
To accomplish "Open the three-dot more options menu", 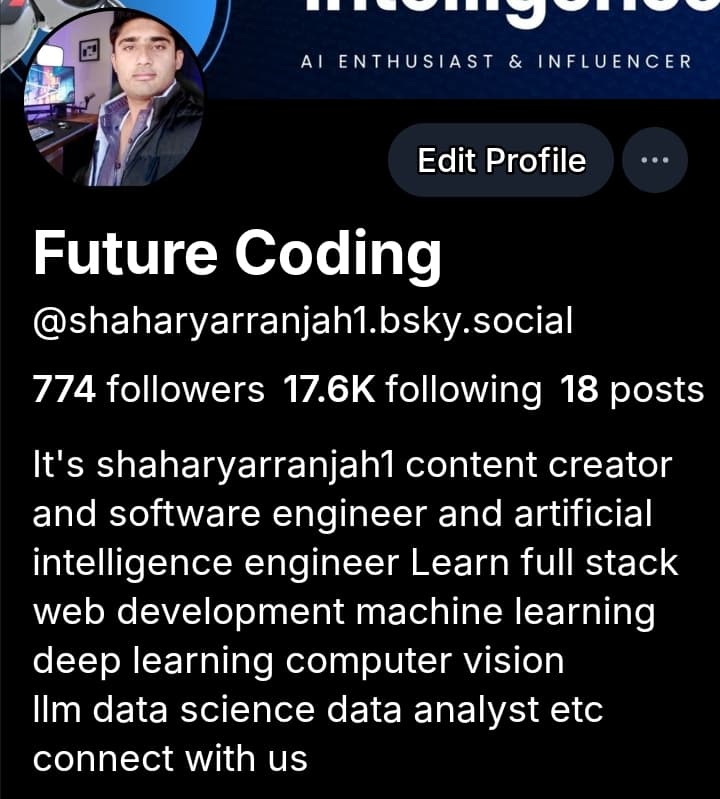I will tap(655, 160).
